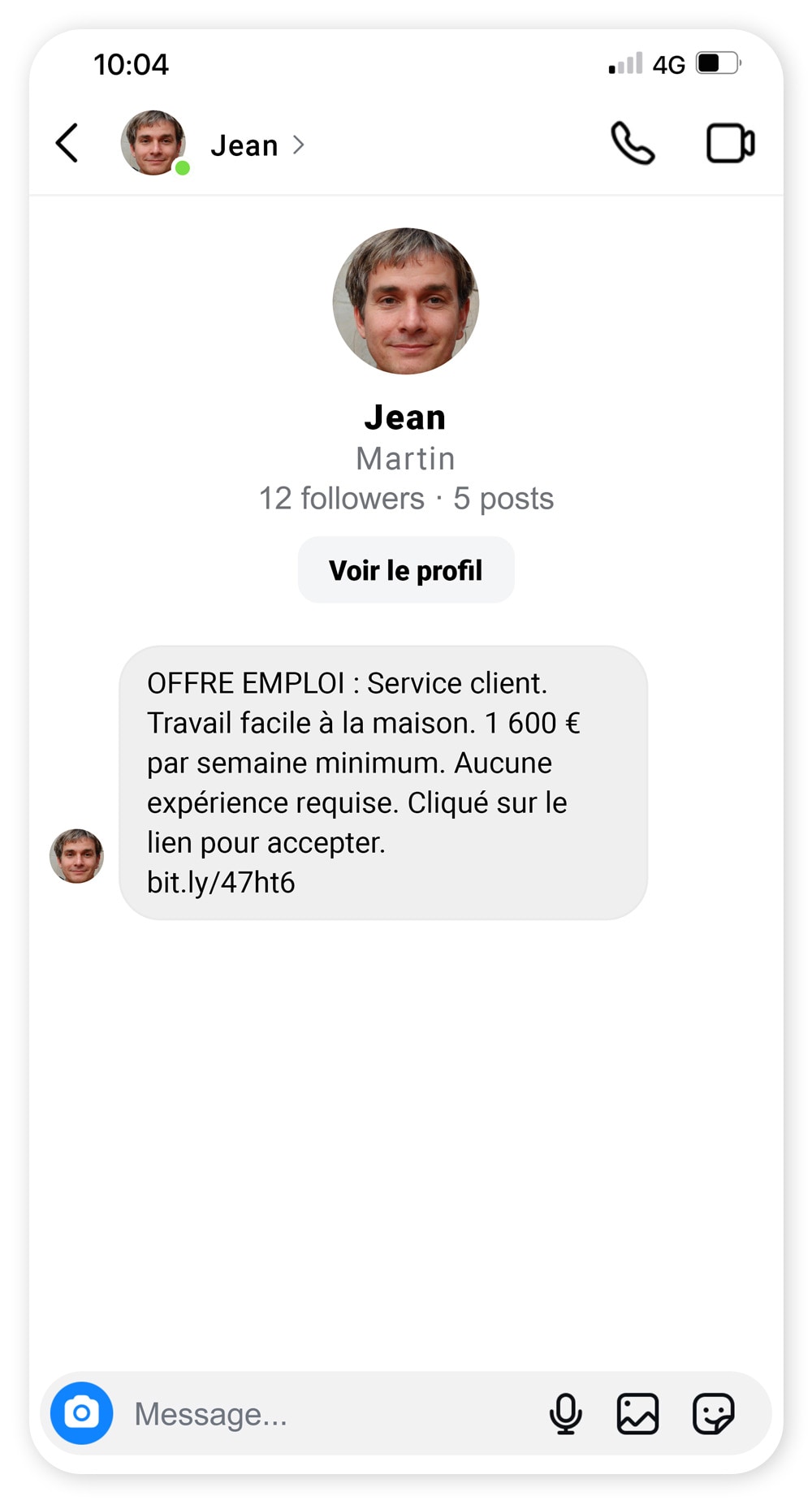Tap the 10:04 clock display
The width and height of the screenshot is (812, 1505).
[x=131, y=64]
